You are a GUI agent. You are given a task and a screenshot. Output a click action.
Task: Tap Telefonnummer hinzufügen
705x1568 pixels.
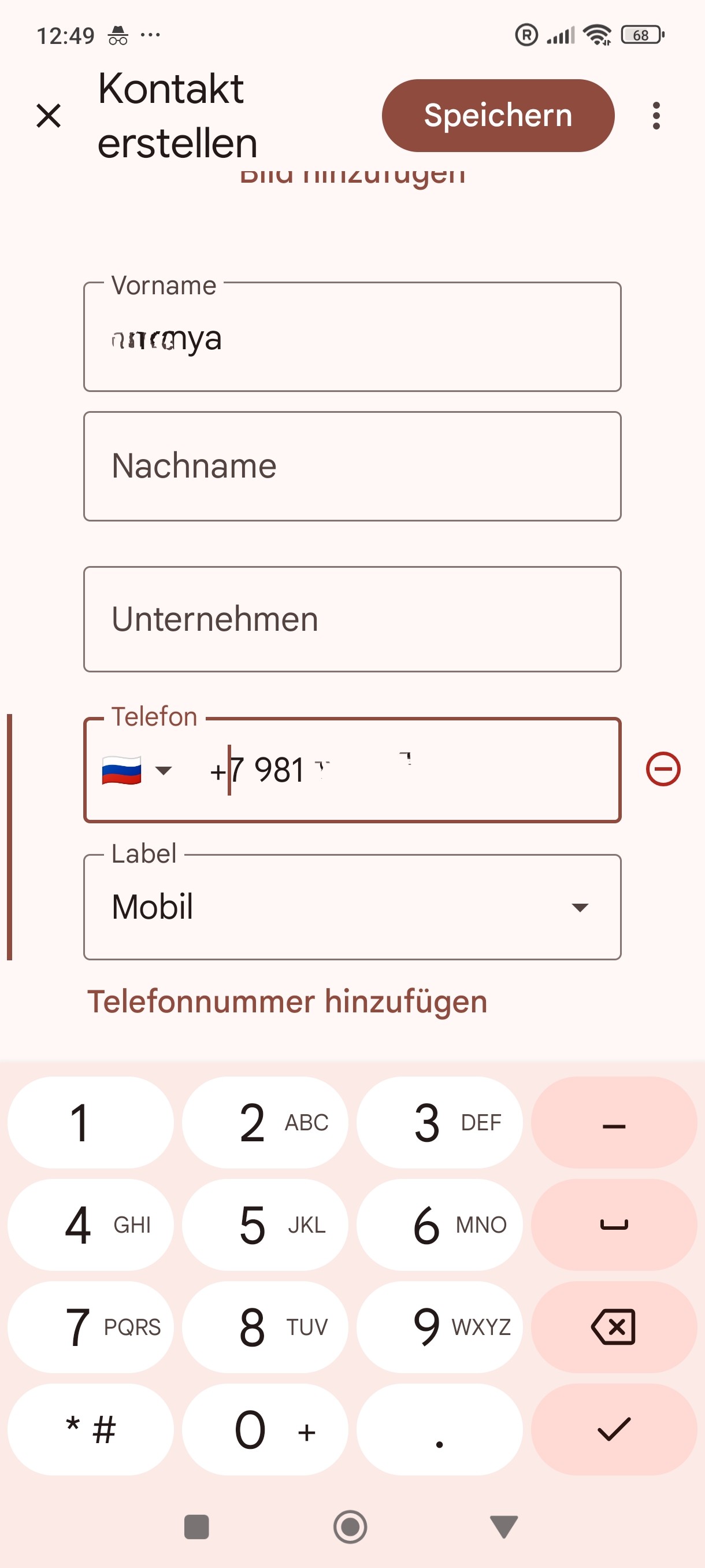click(287, 1002)
